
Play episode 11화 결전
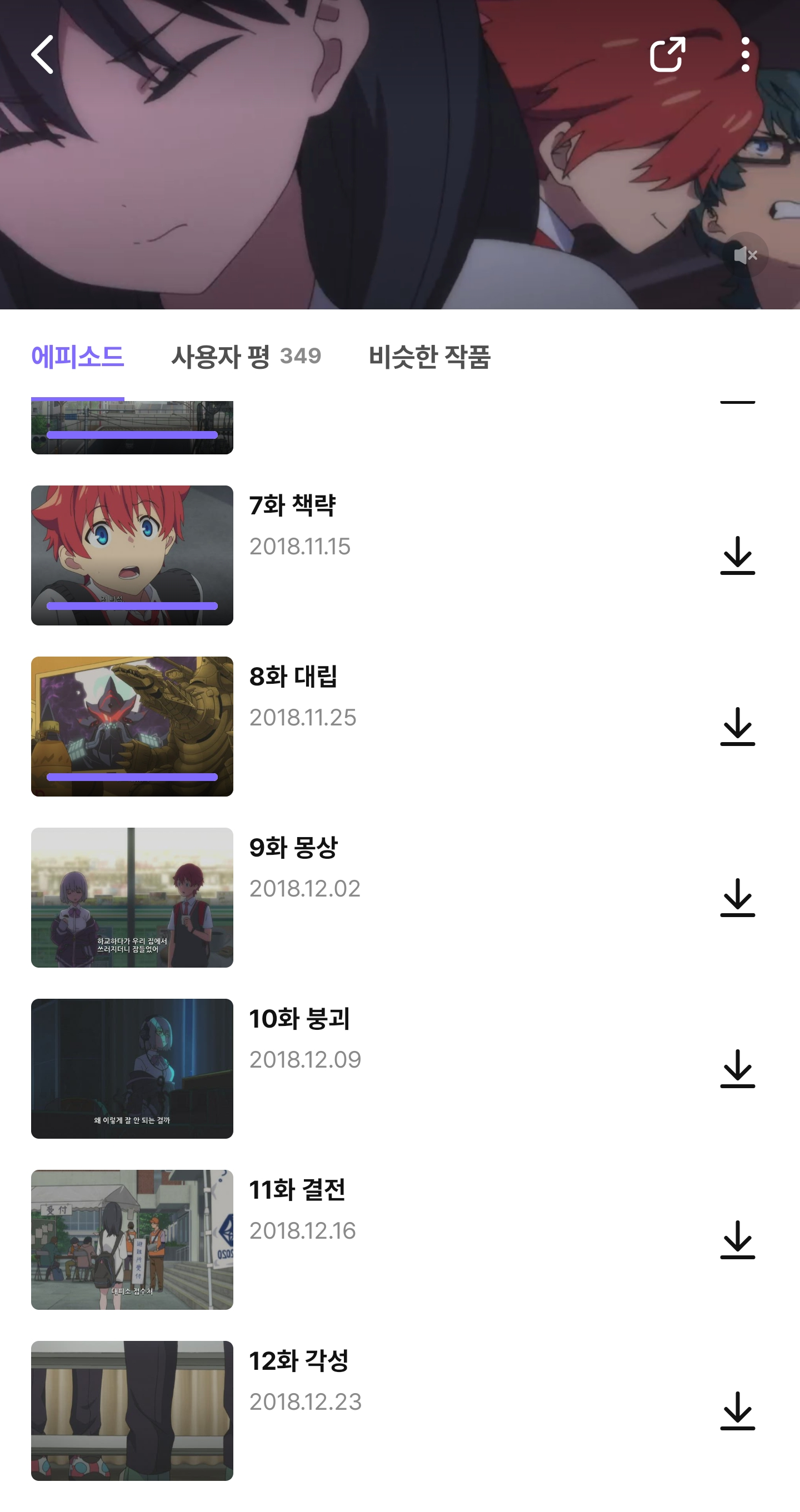tap(132, 1239)
